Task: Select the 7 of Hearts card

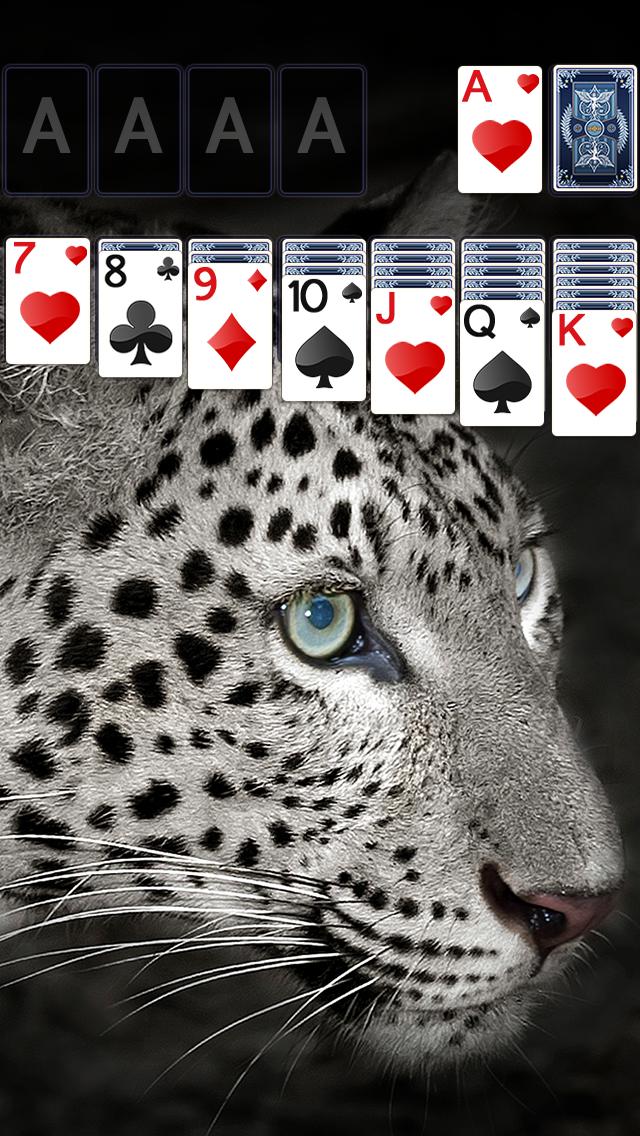Action: (48, 301)
